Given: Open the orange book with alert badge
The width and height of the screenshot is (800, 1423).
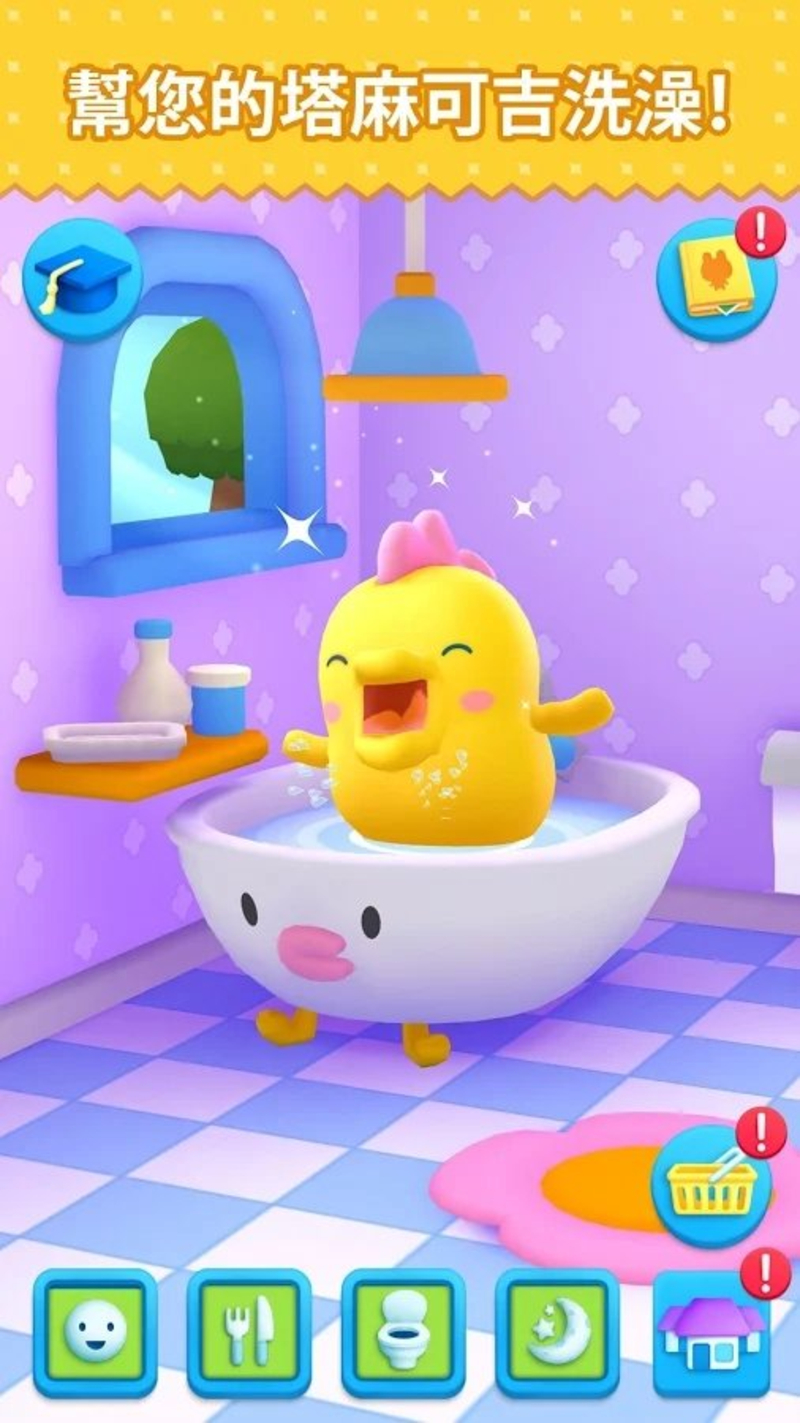Looking at the screenshot, I should [x=715, y=279].
